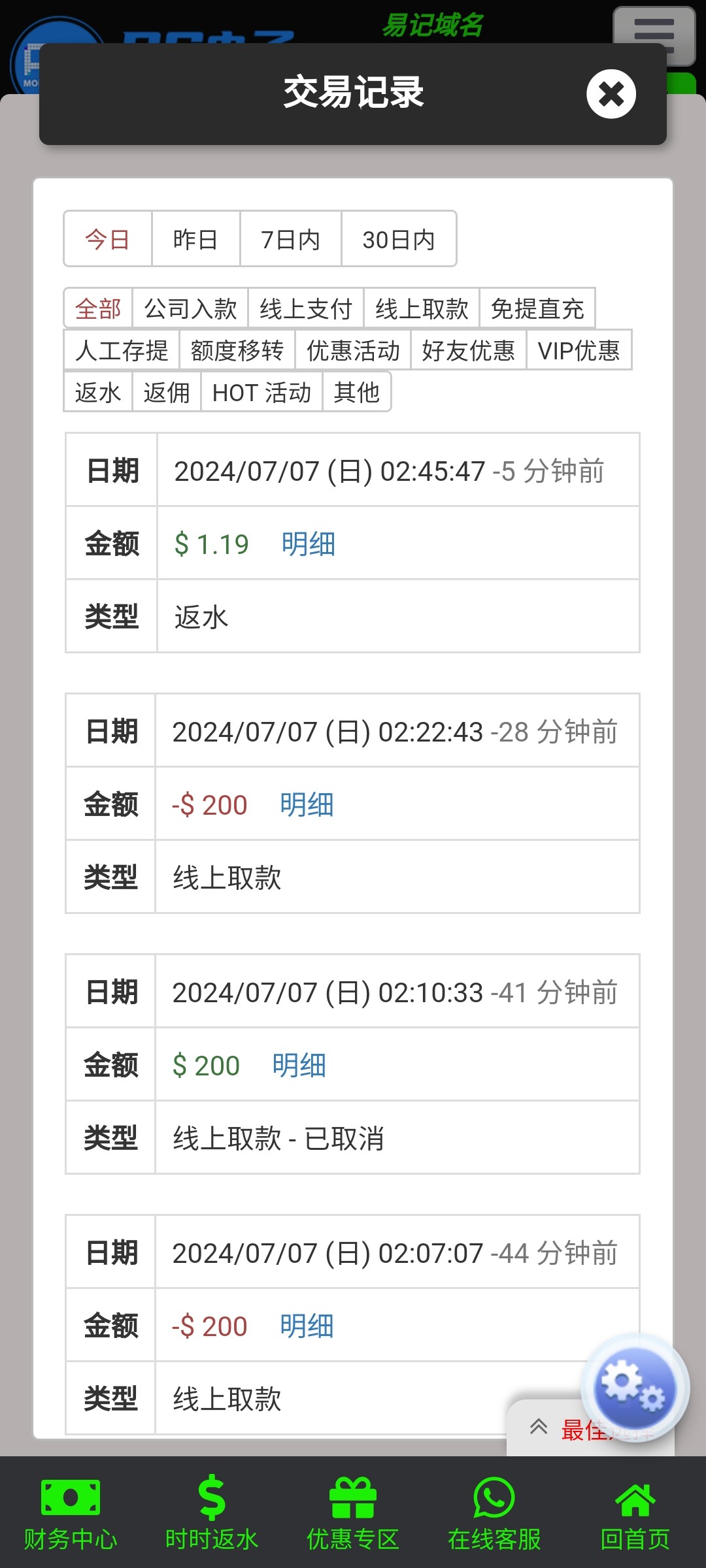The image size is (706, 1568).
Task: Filter by VIP优惠
Action: tap(579, 350)
